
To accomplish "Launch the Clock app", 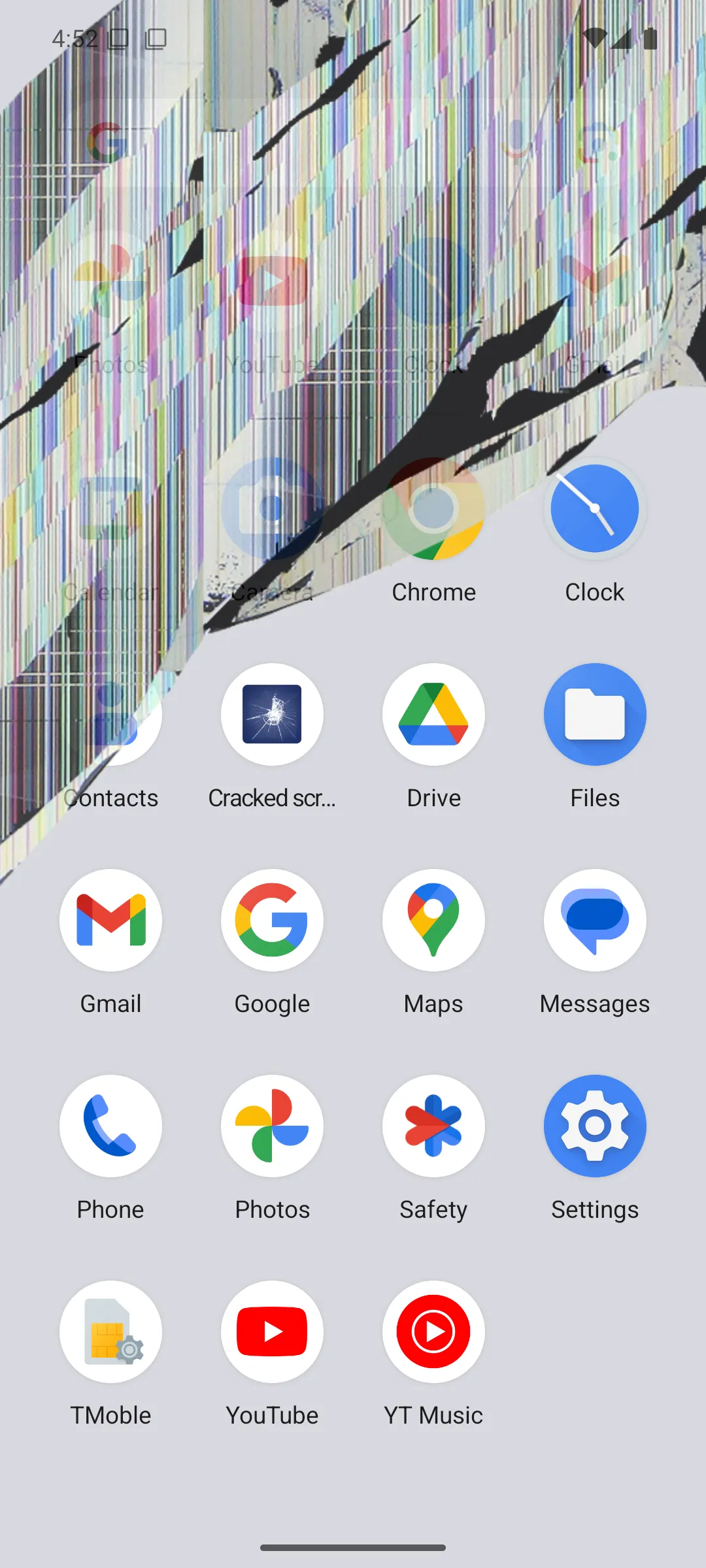I will click(594, 510).
